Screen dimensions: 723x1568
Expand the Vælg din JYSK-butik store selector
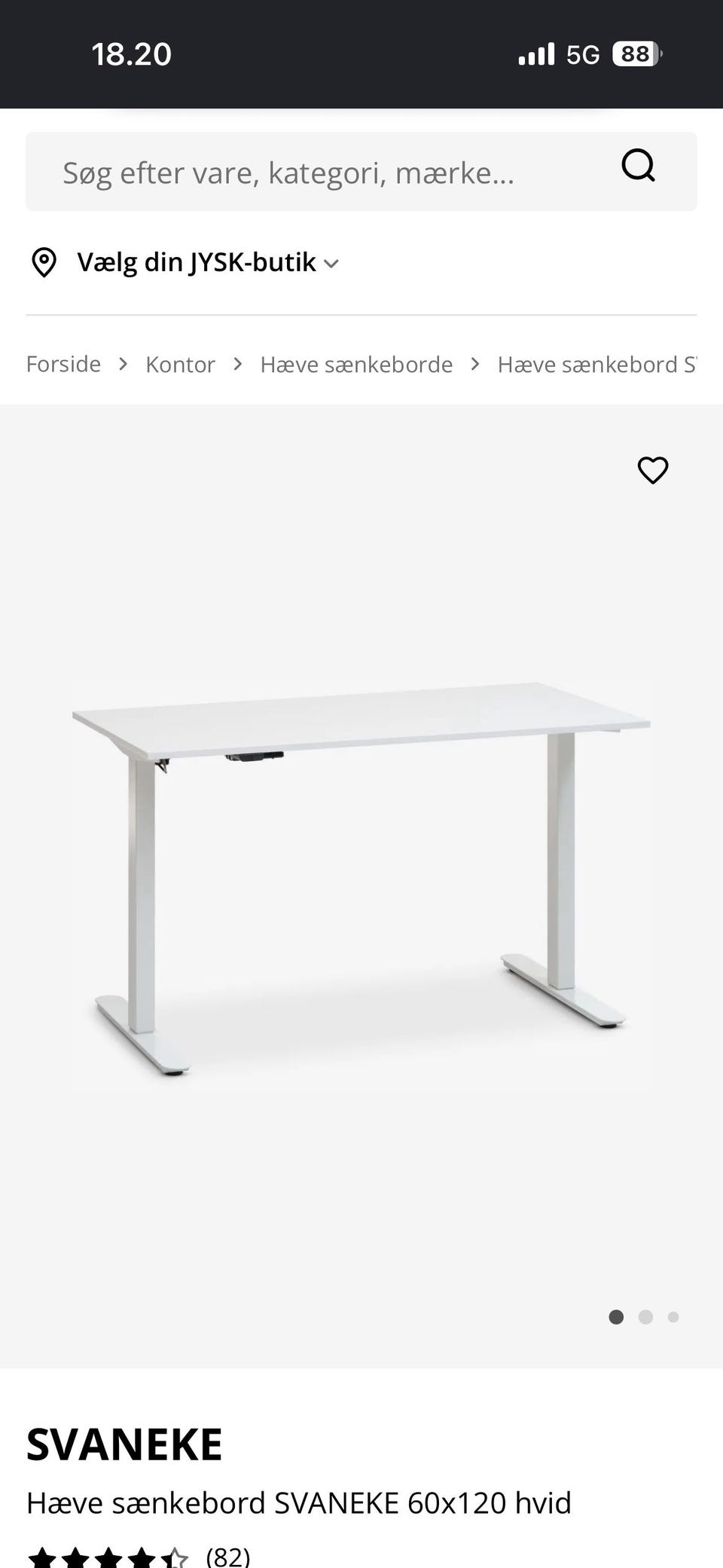pyautogui.click(x=185, y=262)
